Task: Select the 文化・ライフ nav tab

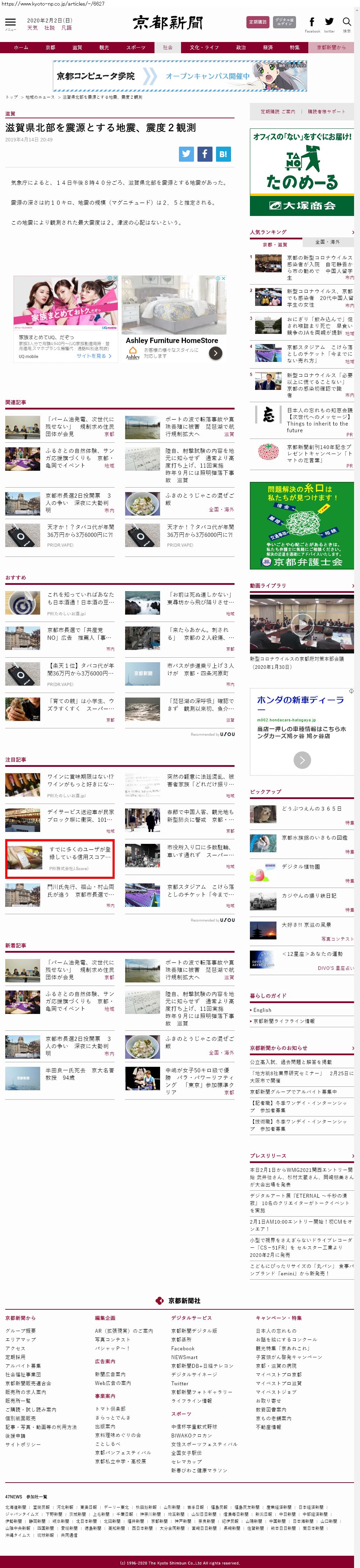Action: point(204,48)
